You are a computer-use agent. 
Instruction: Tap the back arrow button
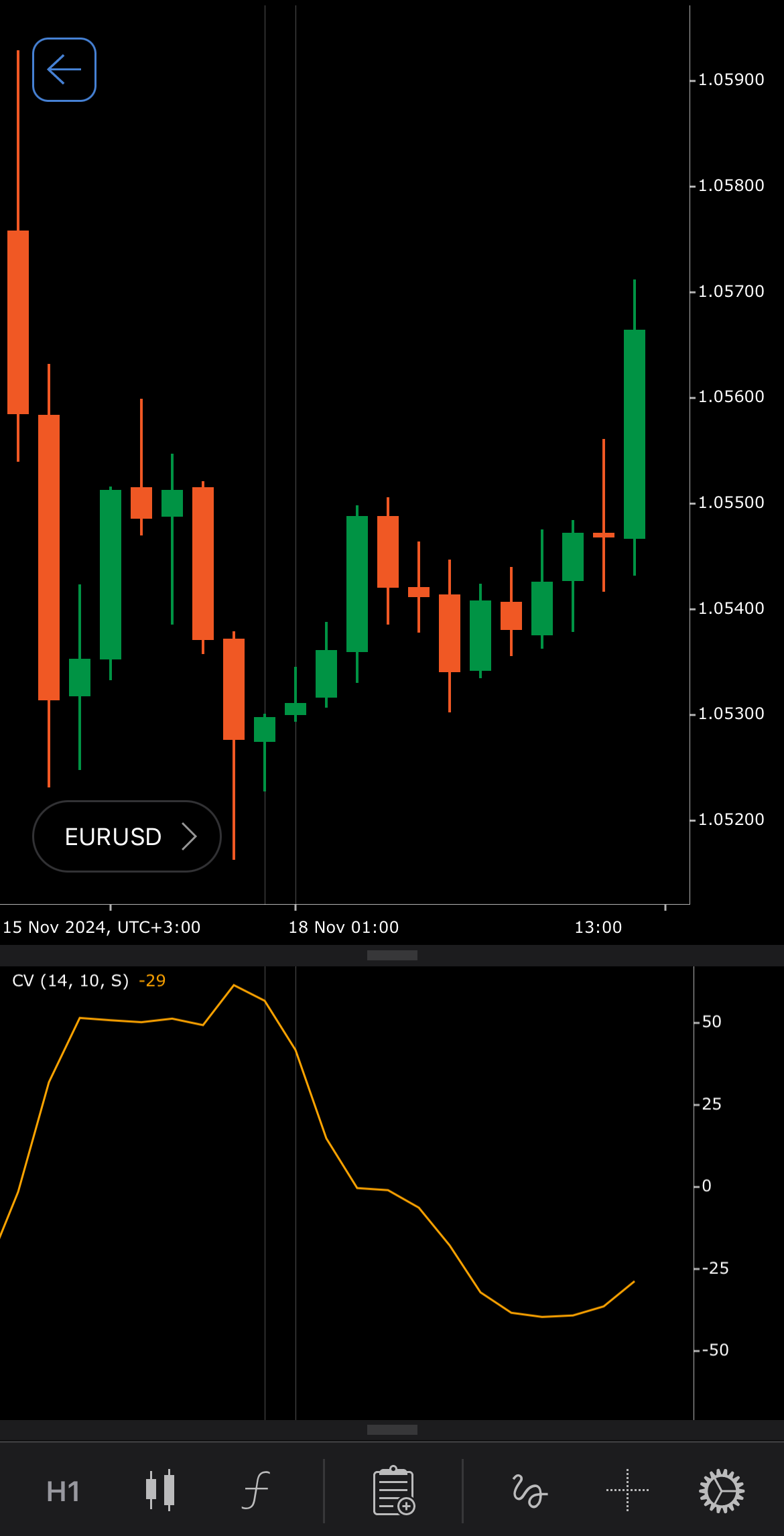(x=64, y=70)
